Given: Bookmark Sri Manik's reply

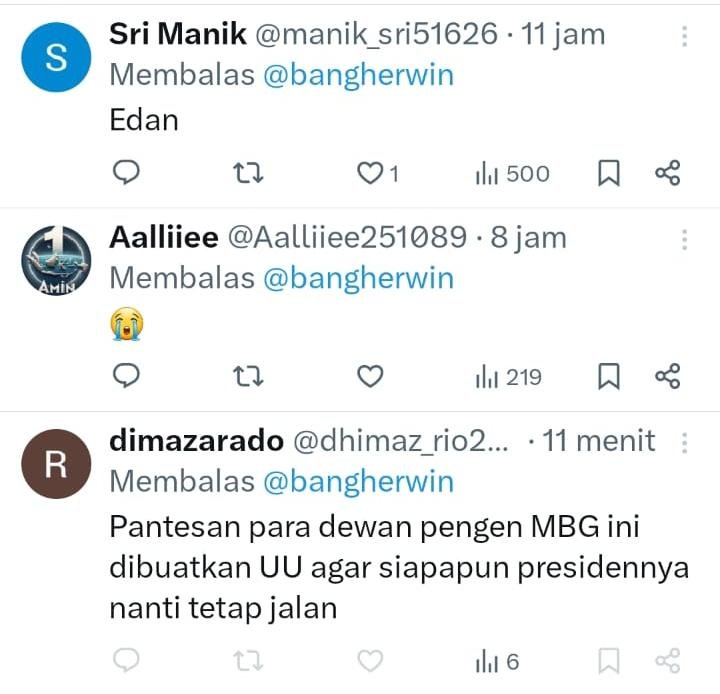Looking at the screenshot, I should pyautogui.click(x=609, y=174).
